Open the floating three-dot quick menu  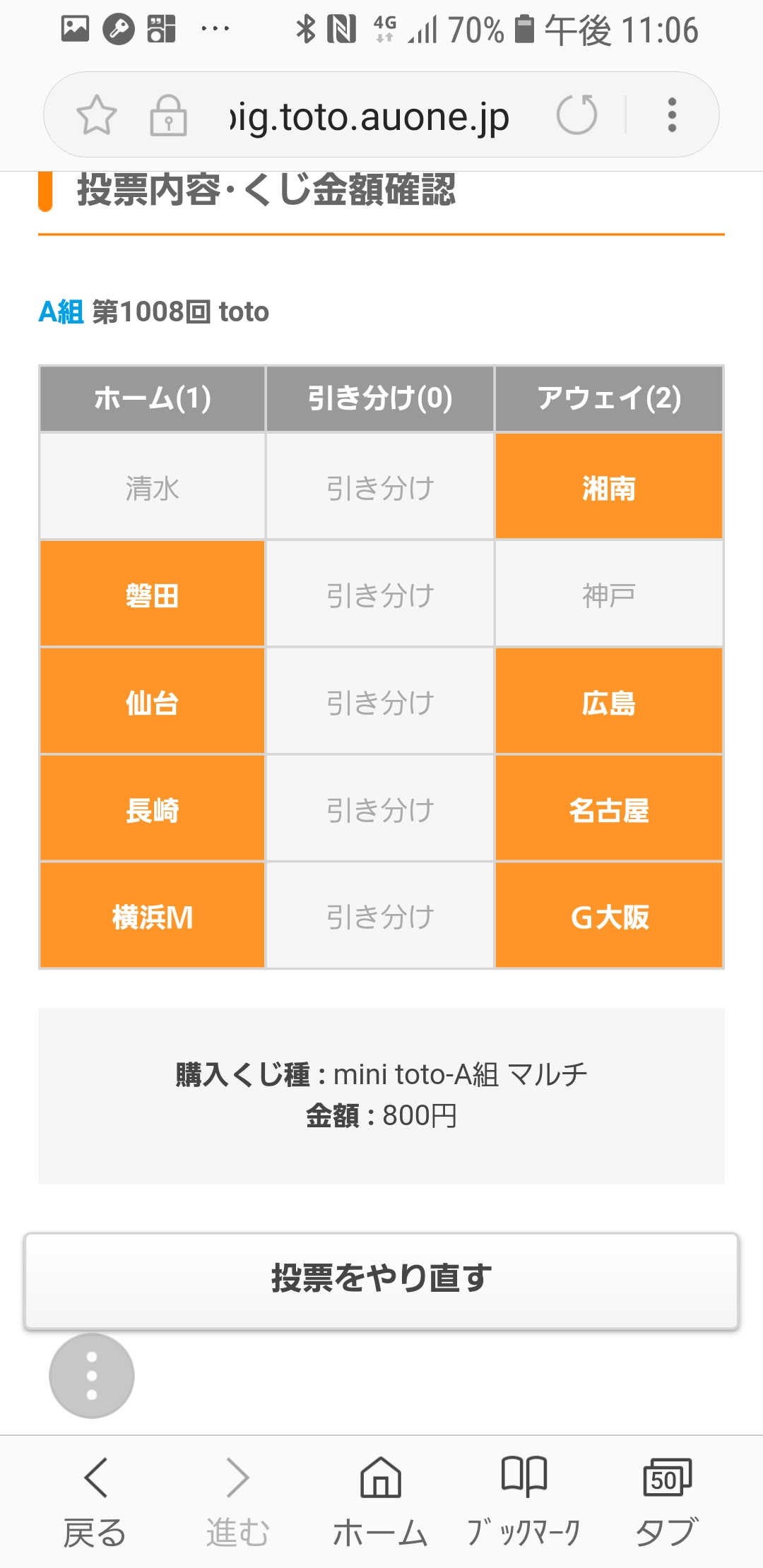[91, 1375]
